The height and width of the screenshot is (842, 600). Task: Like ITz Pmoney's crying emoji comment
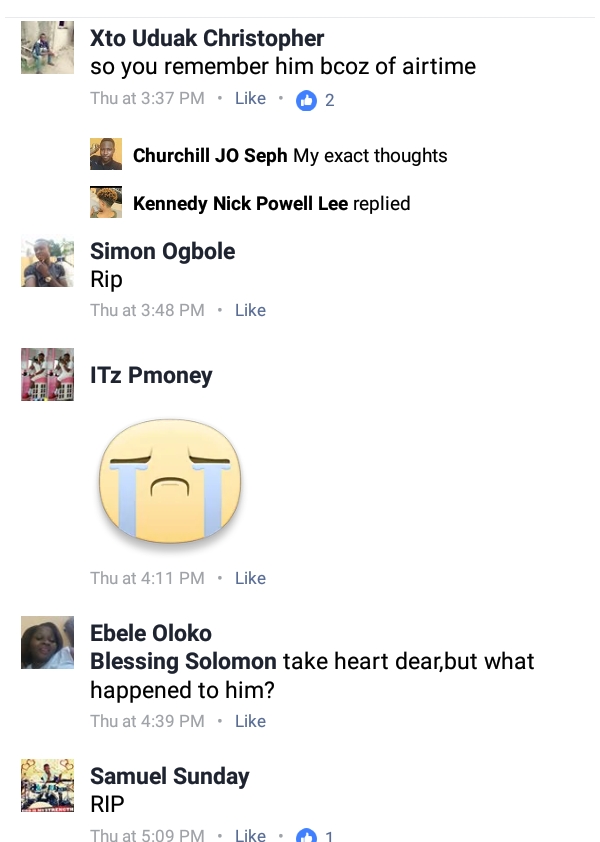coord(250,578)
